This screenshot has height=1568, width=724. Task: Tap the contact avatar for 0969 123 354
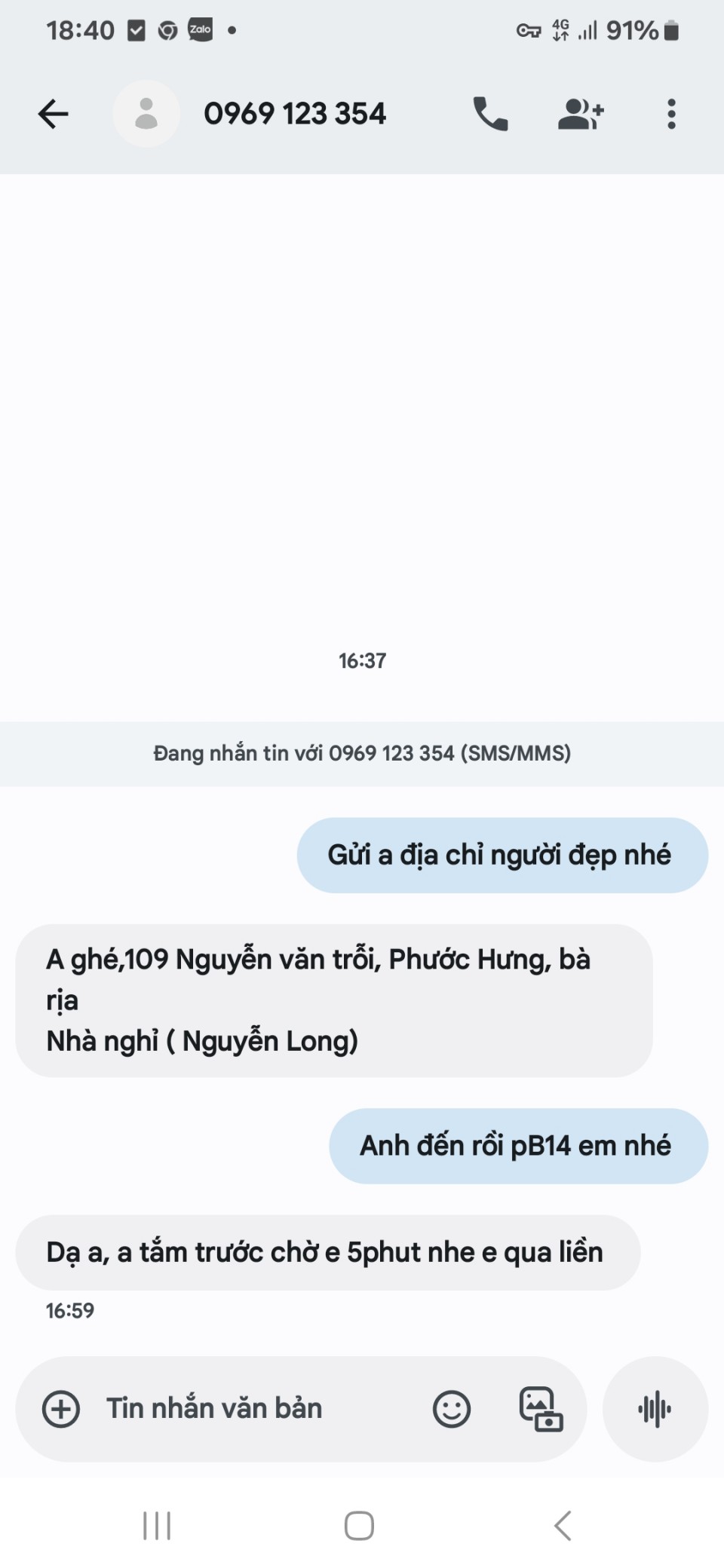pyautogui.click(x=146, y=115)
